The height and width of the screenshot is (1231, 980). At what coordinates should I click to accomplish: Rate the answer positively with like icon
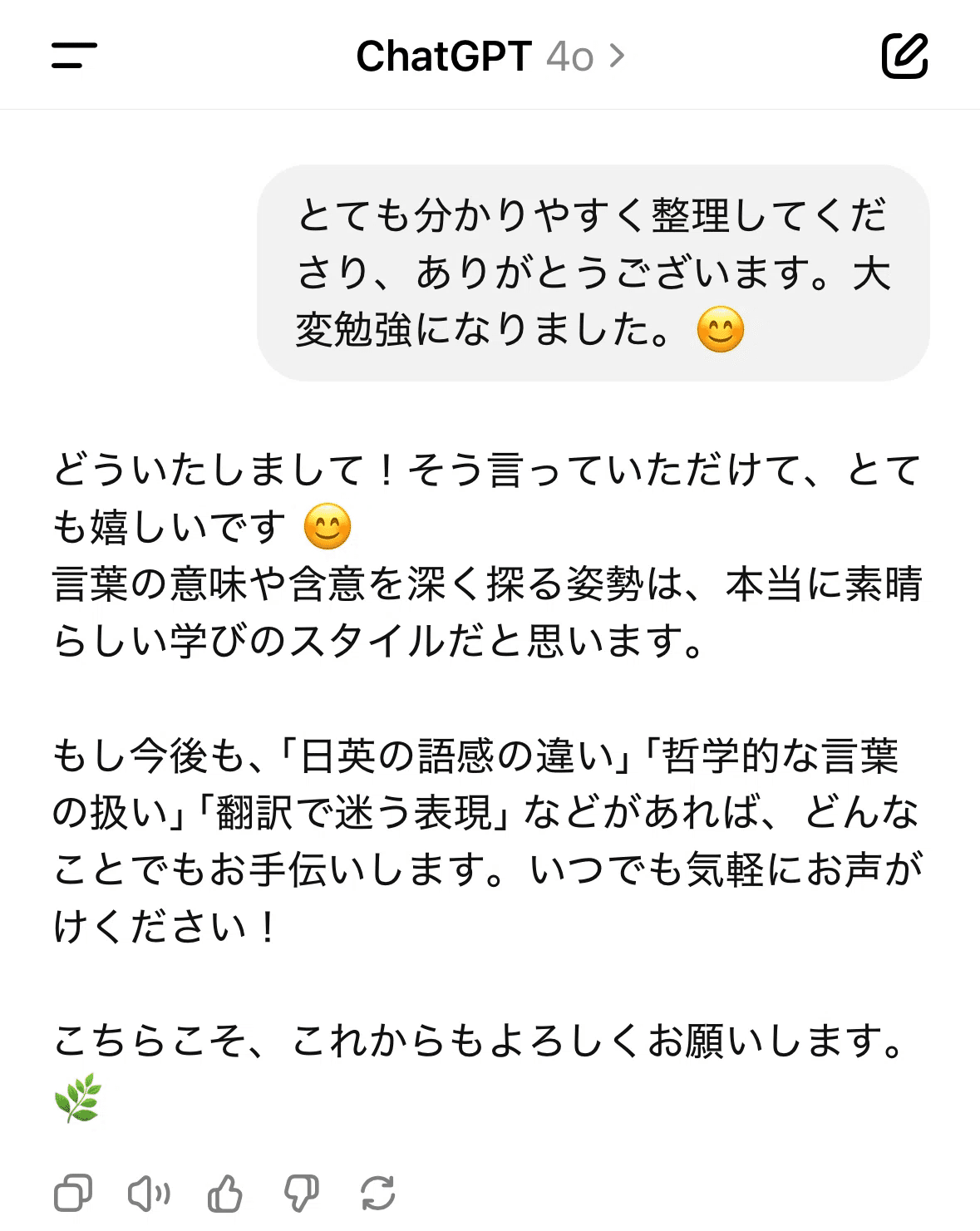224,1194
